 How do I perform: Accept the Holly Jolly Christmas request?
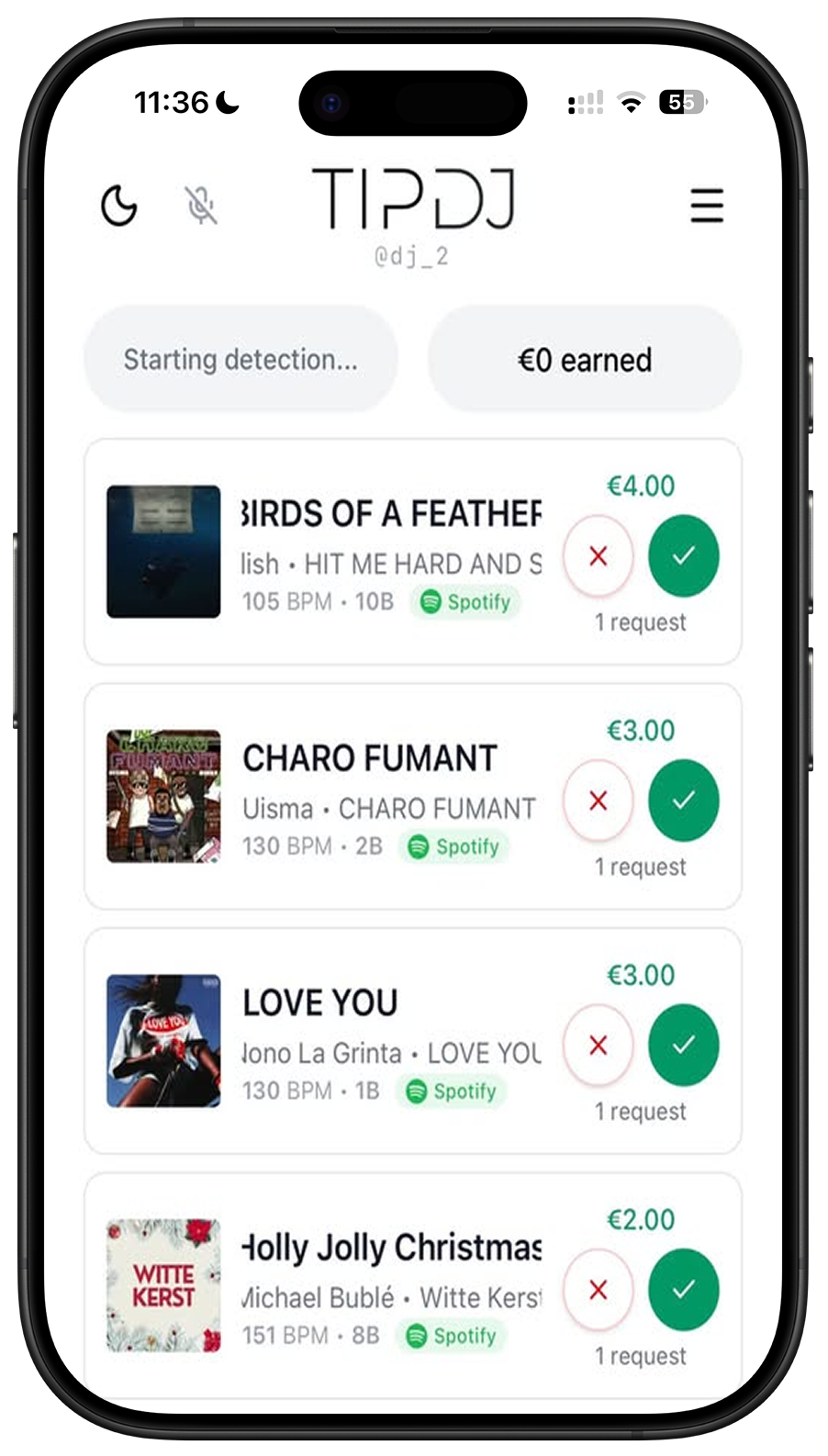[x=683, y=1290]
